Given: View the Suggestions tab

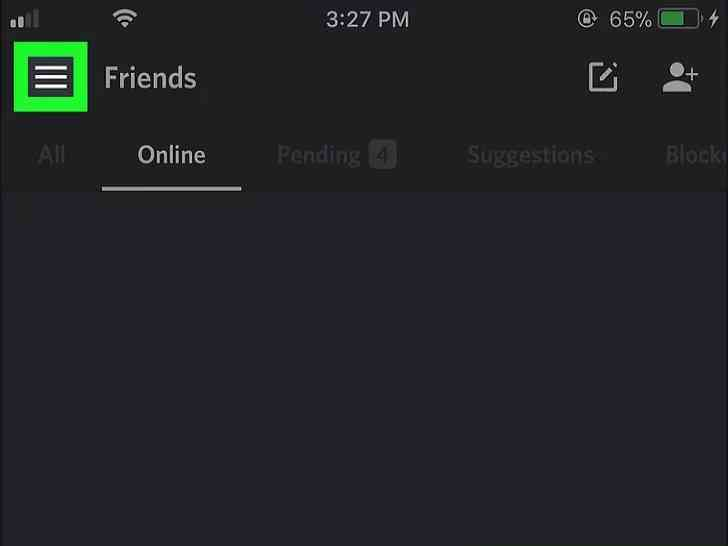Looking at the screenshot, I should click(x=531, y=155).
